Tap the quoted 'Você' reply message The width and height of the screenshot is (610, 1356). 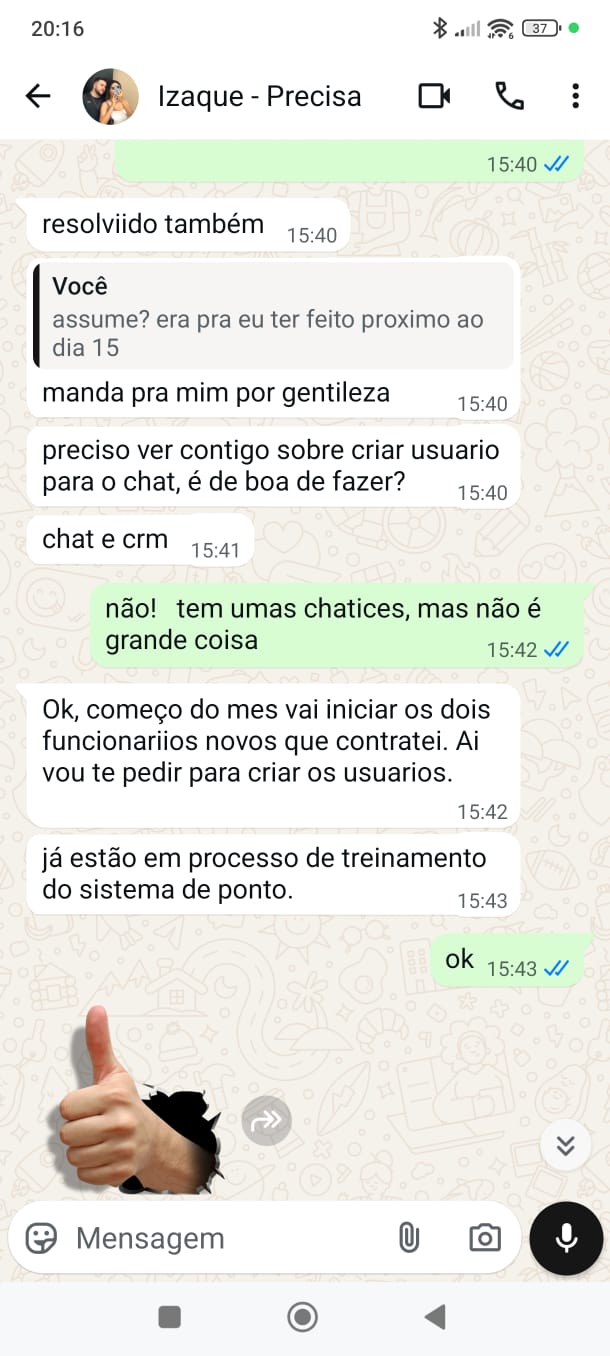(x=274, y=317)
